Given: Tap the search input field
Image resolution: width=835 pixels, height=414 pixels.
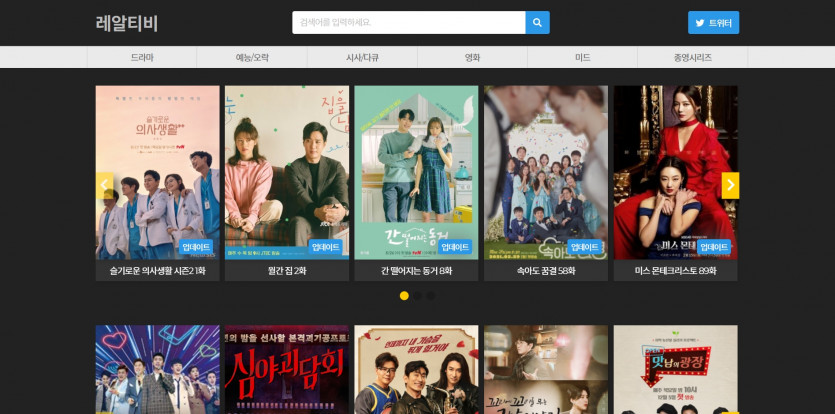Looking at the screenshot, I should click(x=408, y=22).
